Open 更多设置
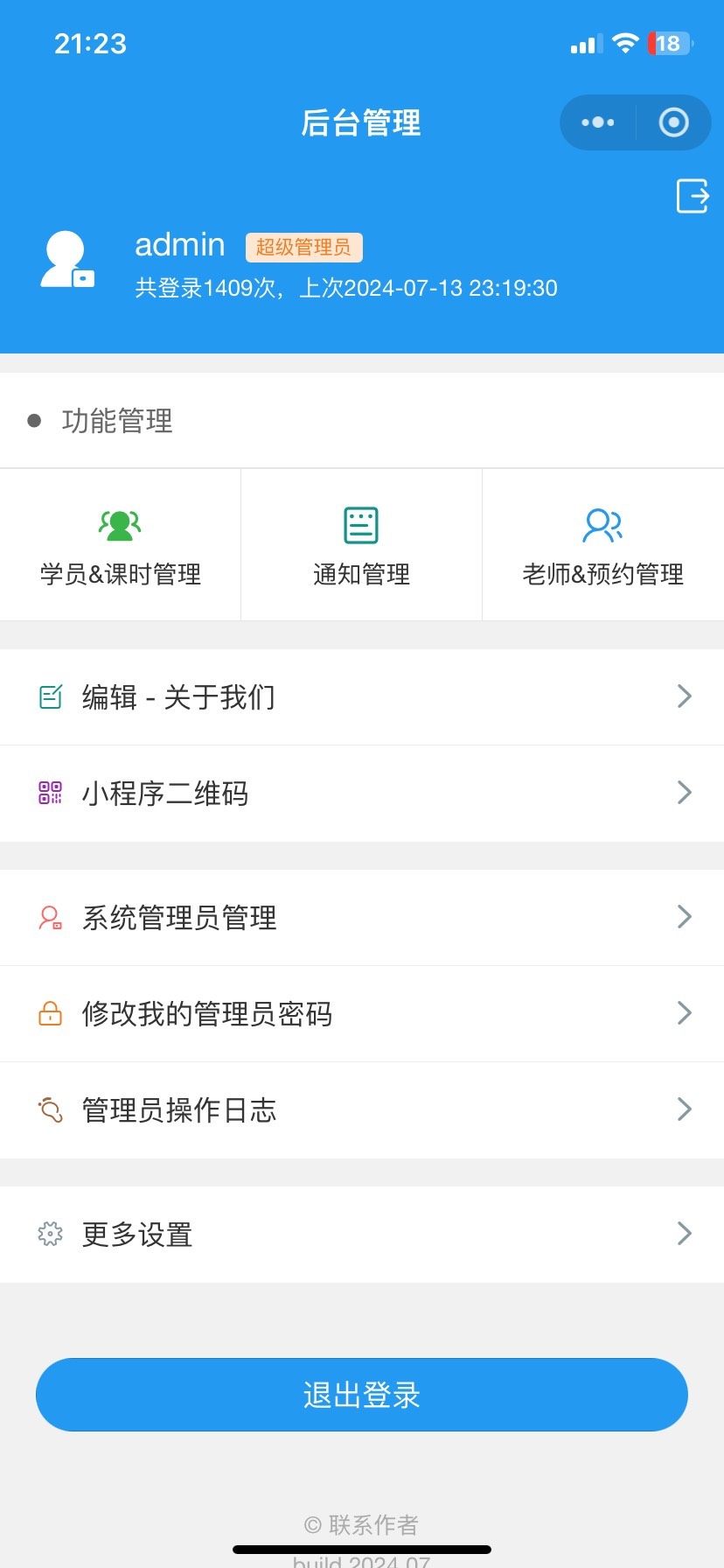The height and width of the screenshot is (1568, 724). (362, 1235)
